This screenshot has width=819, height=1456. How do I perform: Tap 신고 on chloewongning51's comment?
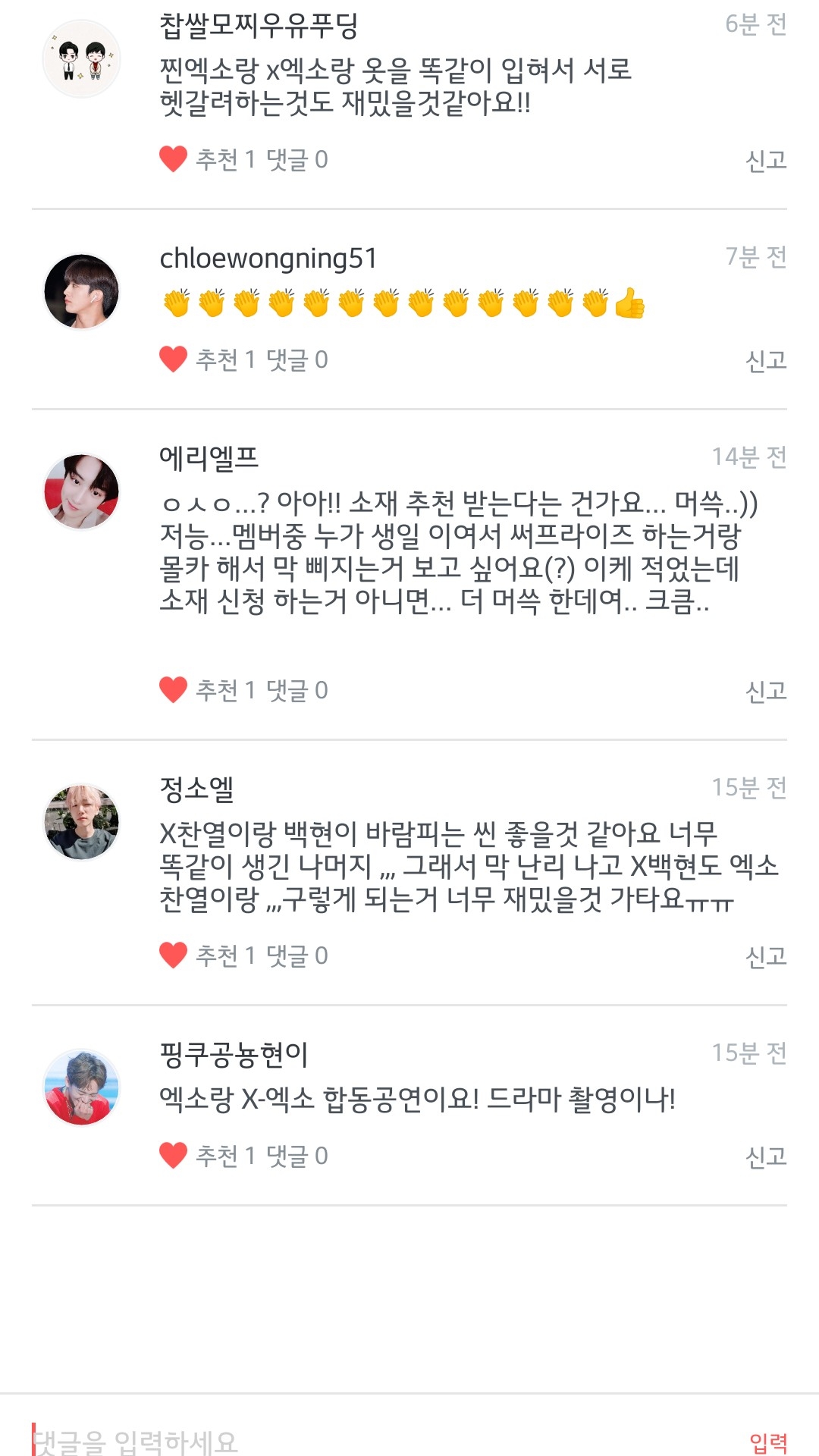tap(766, 360)
